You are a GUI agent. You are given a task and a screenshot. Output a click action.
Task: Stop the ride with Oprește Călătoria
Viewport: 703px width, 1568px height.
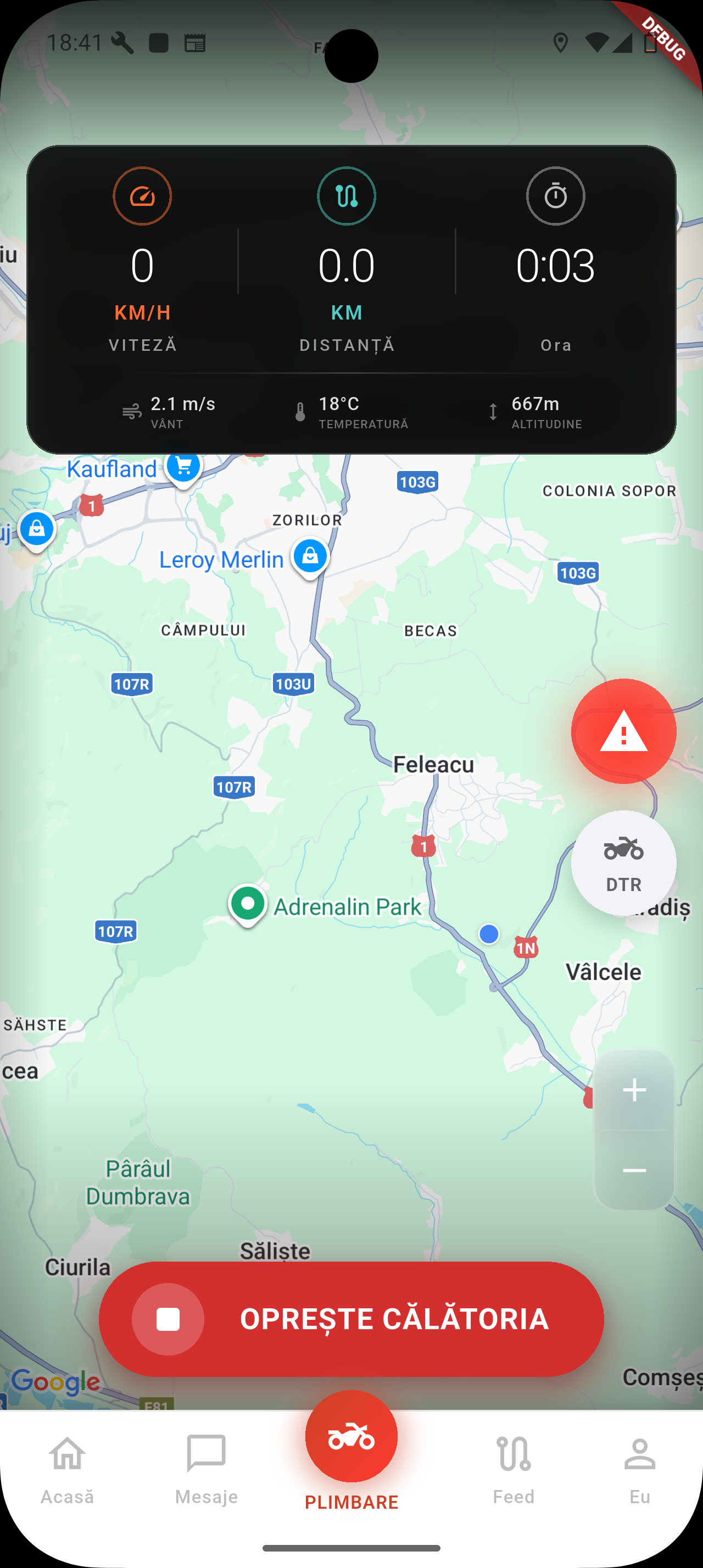(x=351, y=1318)
